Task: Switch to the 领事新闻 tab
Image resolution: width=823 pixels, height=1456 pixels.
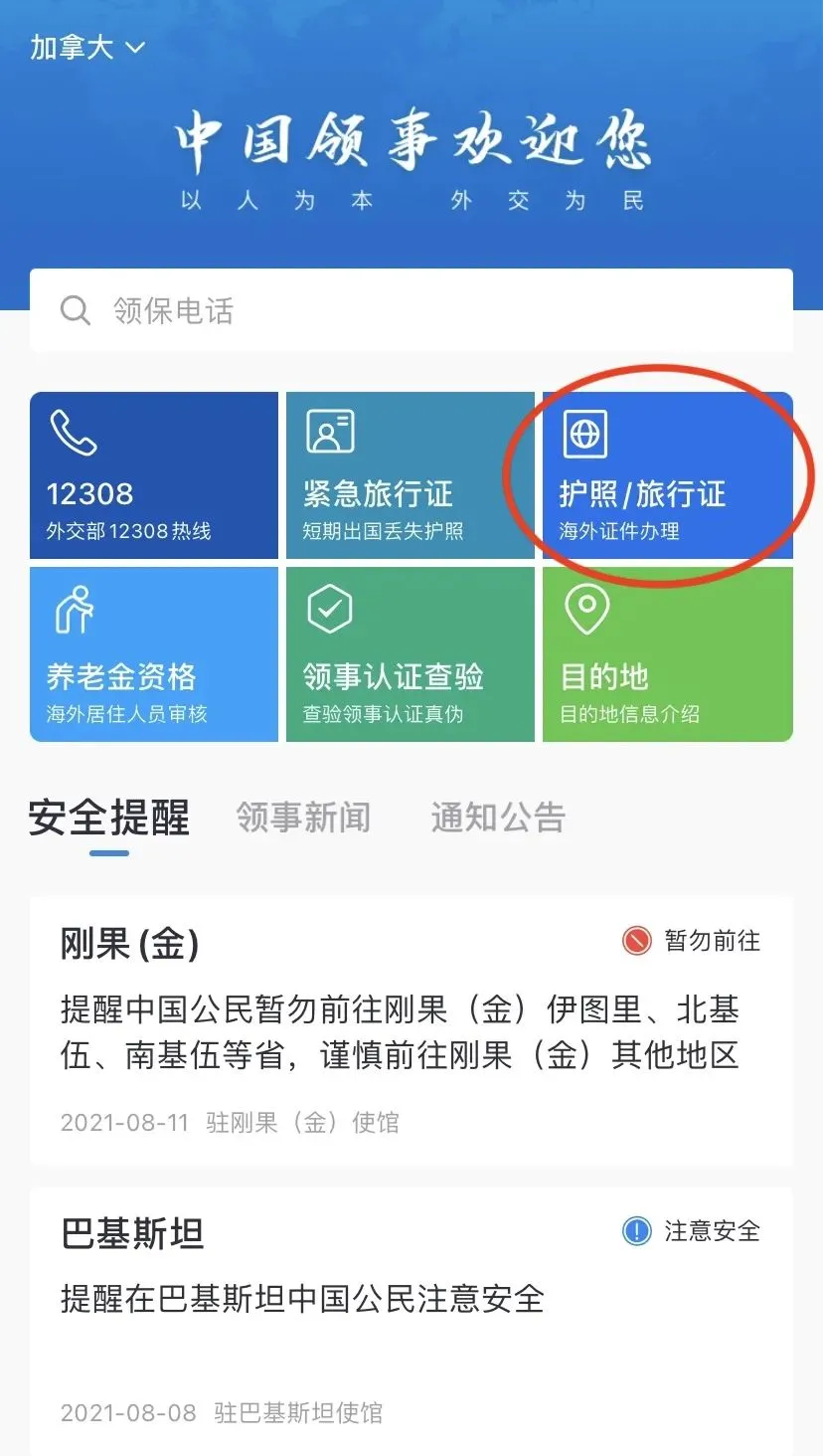Action: [303, 818]
